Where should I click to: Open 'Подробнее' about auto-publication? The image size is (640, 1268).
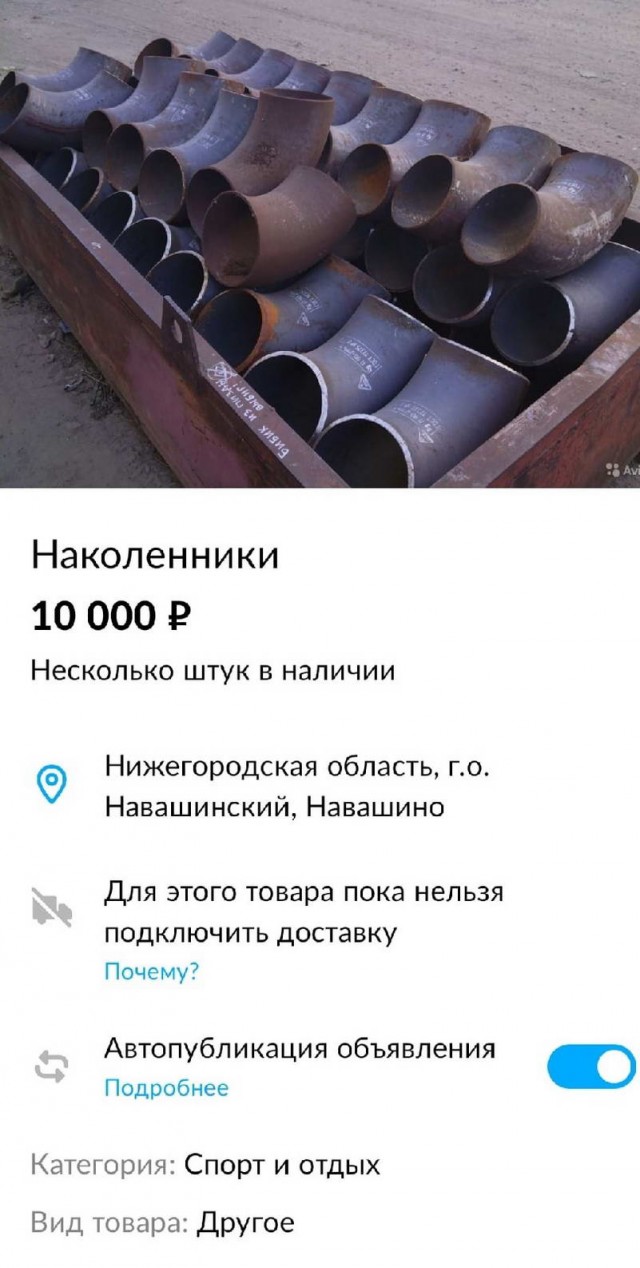(x=166, y=1088)
